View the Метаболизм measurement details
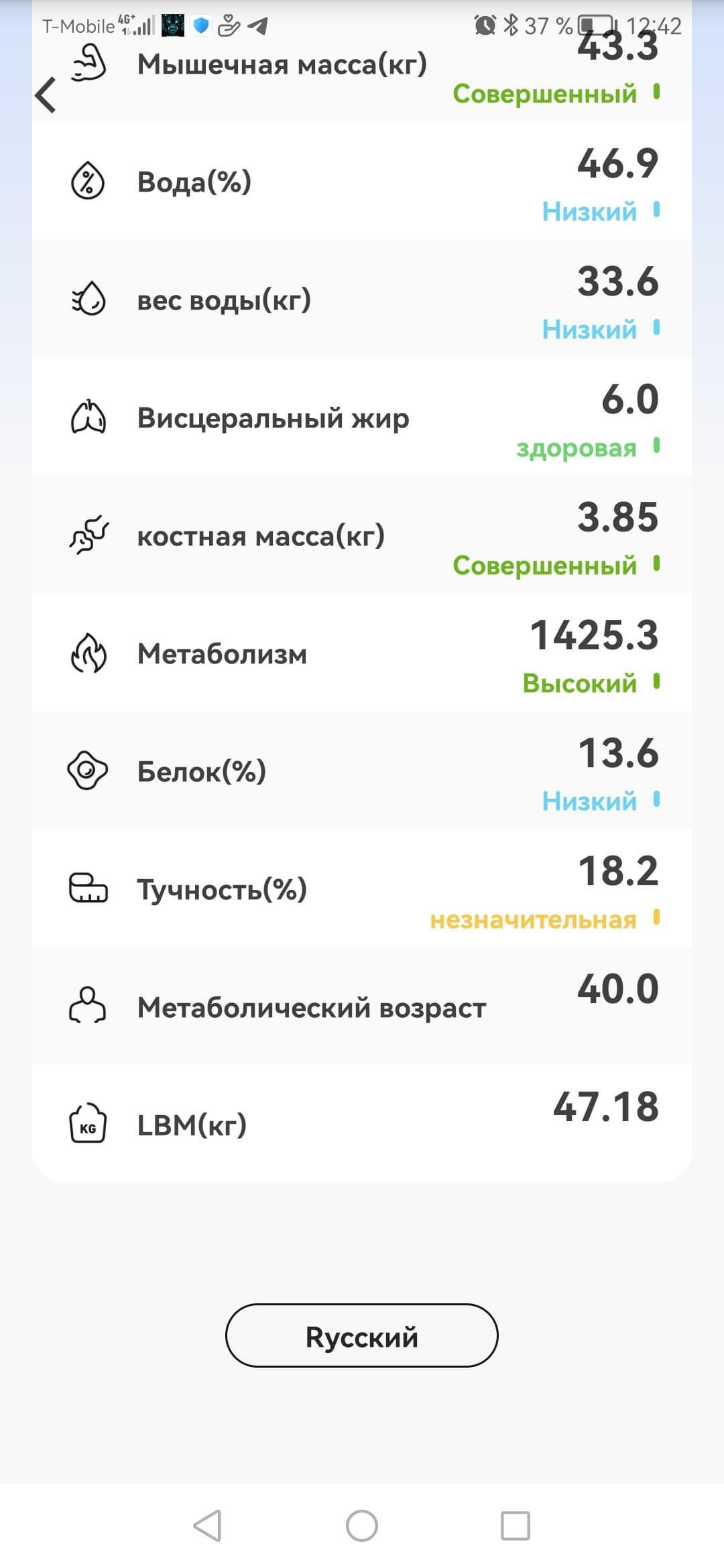This screenshot has height=1568, width=724. click(362, 653)
